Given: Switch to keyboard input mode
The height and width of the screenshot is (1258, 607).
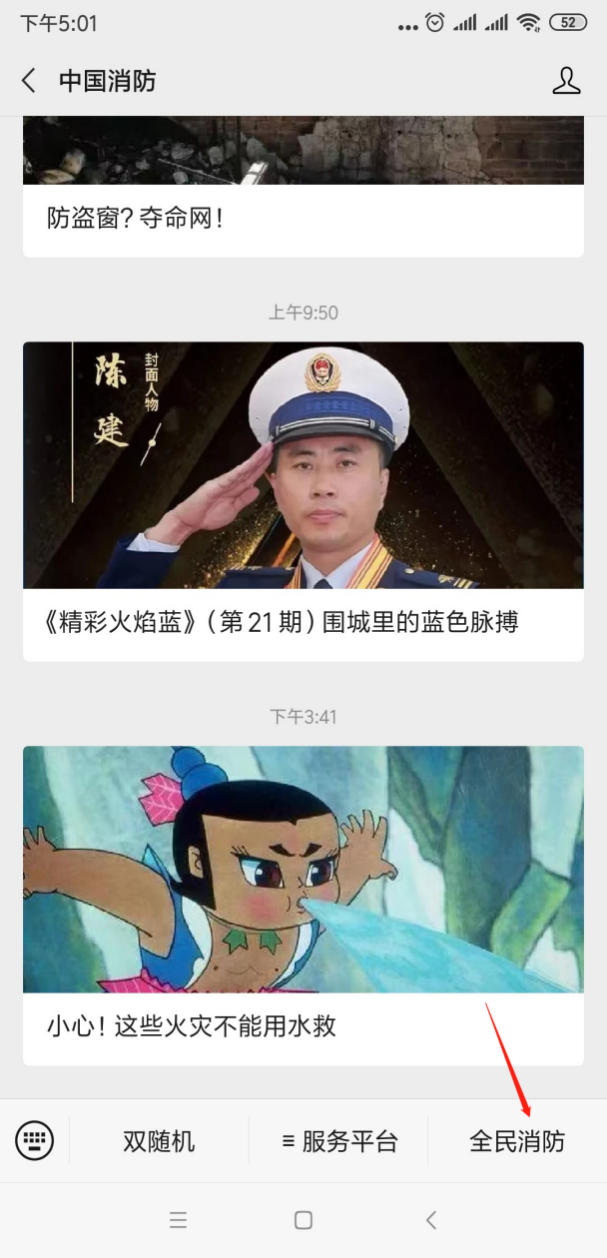Looking at the screenshot, I should tap(35, 1140).
